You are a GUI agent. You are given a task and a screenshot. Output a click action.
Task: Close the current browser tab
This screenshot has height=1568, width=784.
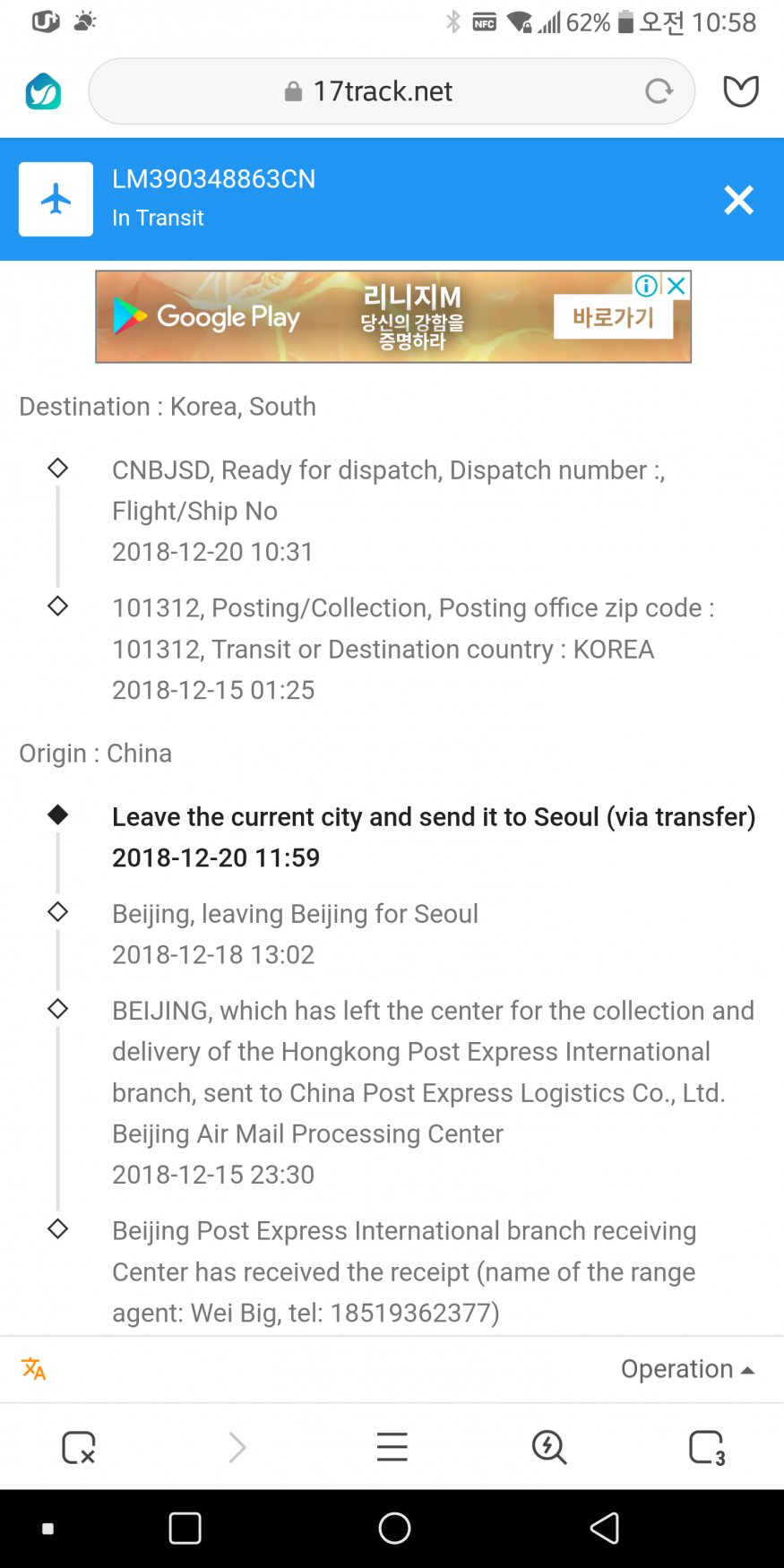tap(79, 1447)
